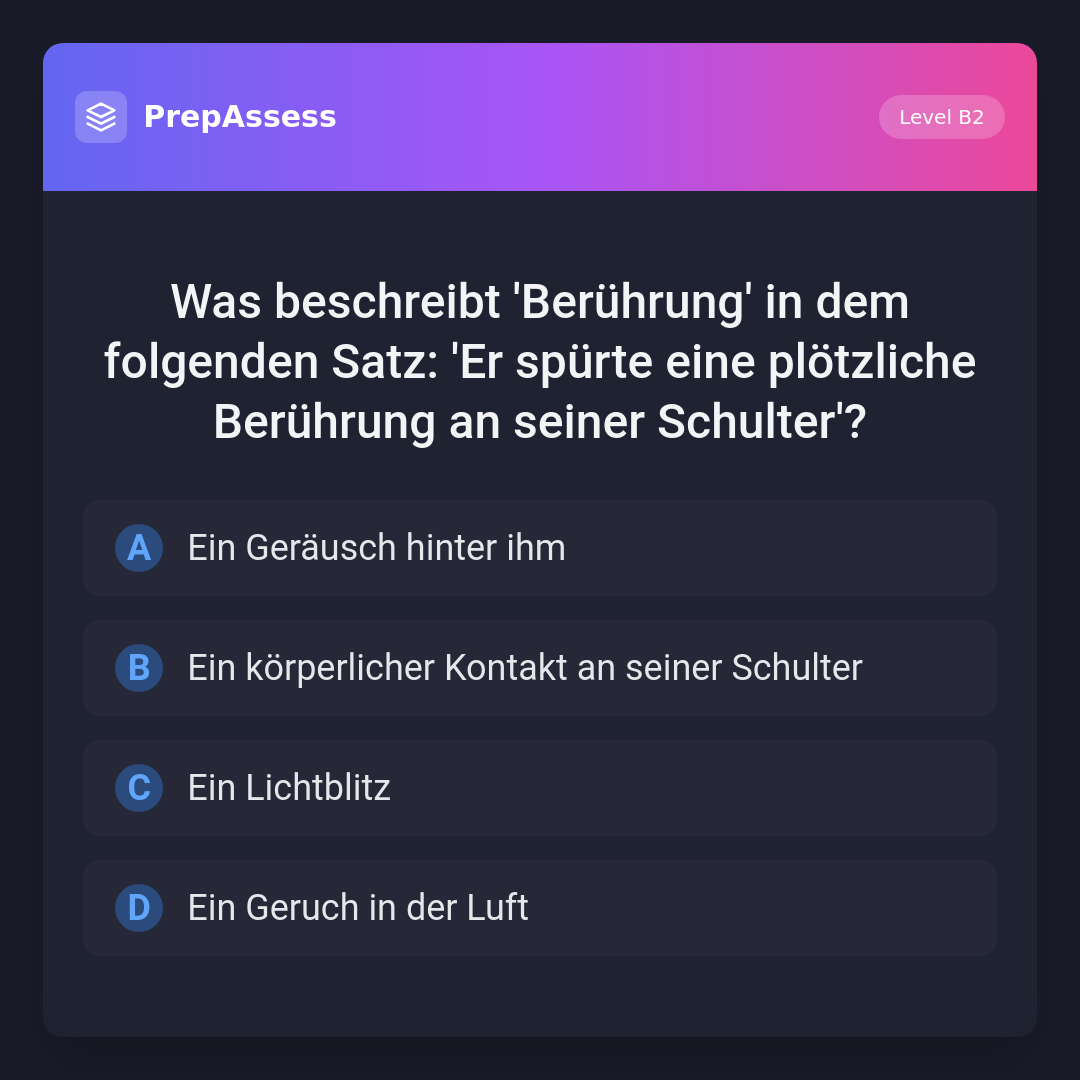Choose answer B: Ein körperlicher Kontakt an seiner Schulter
The width and height of the screenshot is (1080, 1080).
point(540,668)
